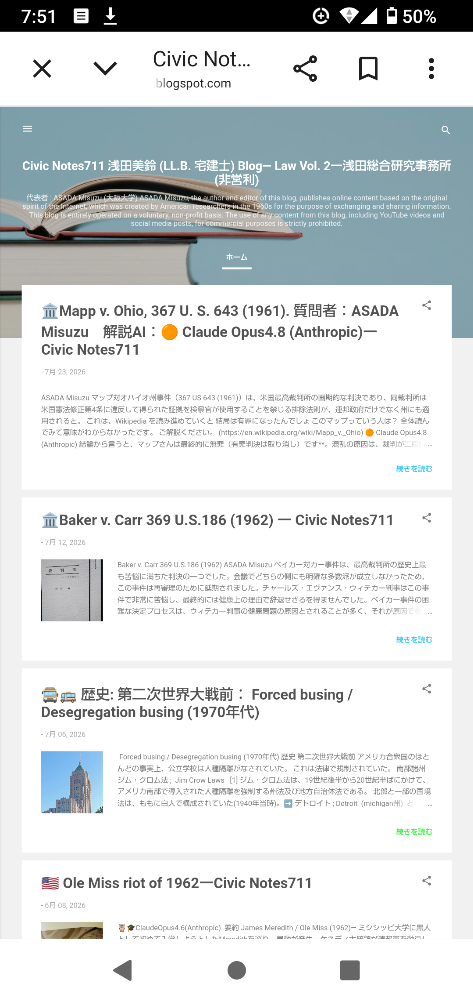
Task: Close the browser custom tab
Action: pos(42,68)
